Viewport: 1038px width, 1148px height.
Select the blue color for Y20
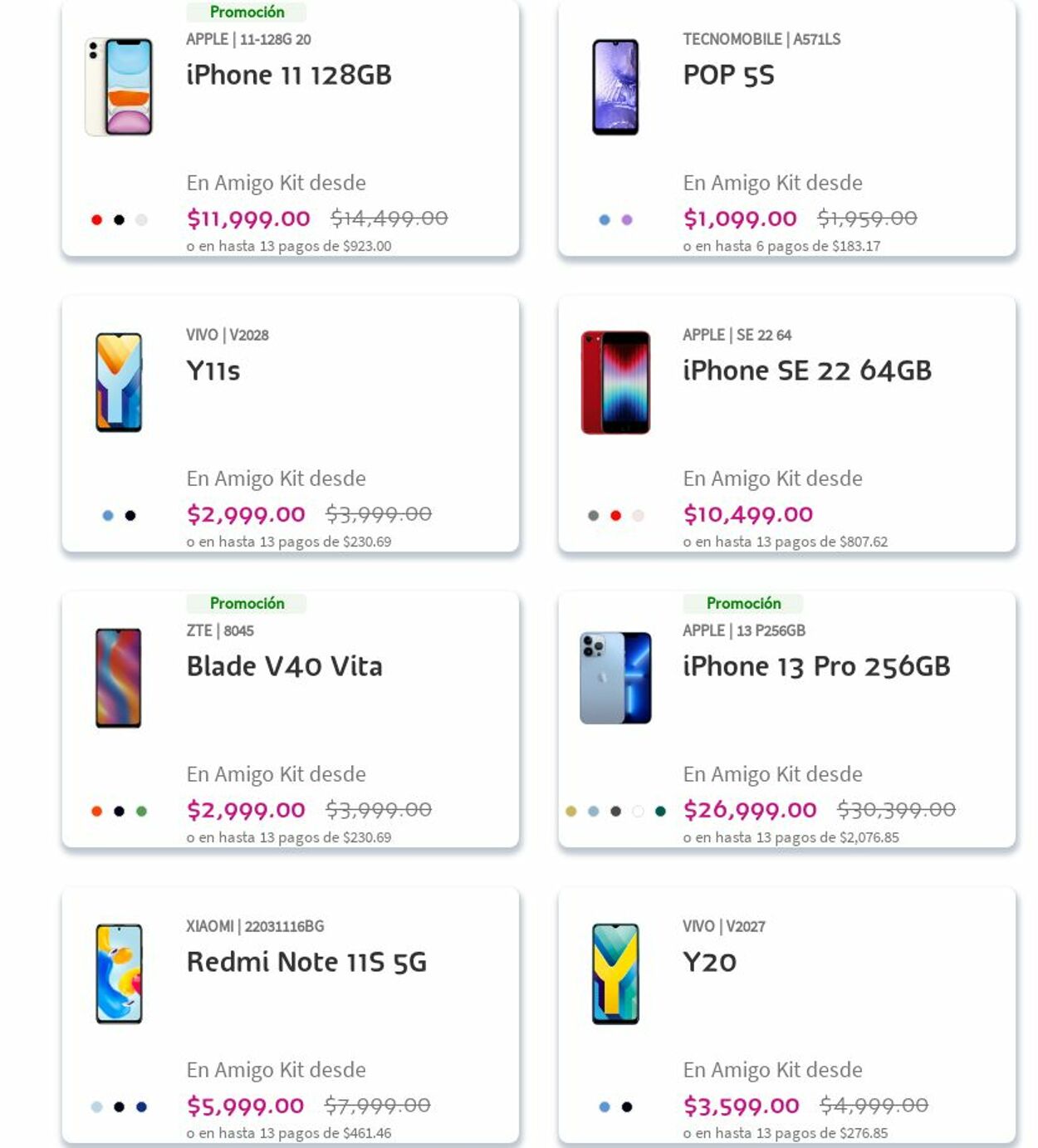click(605, 1107)
